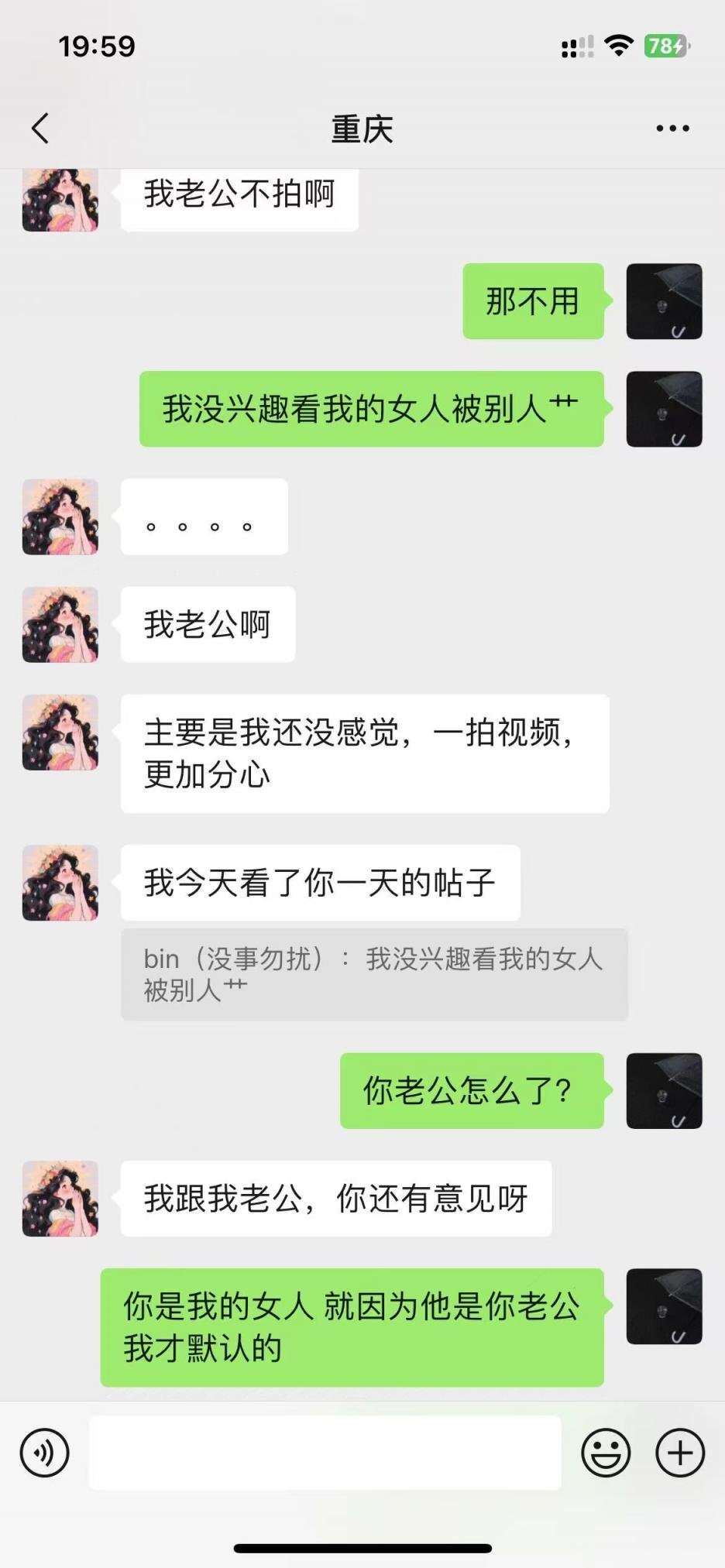Switch to voice message input

[45, 1453]
